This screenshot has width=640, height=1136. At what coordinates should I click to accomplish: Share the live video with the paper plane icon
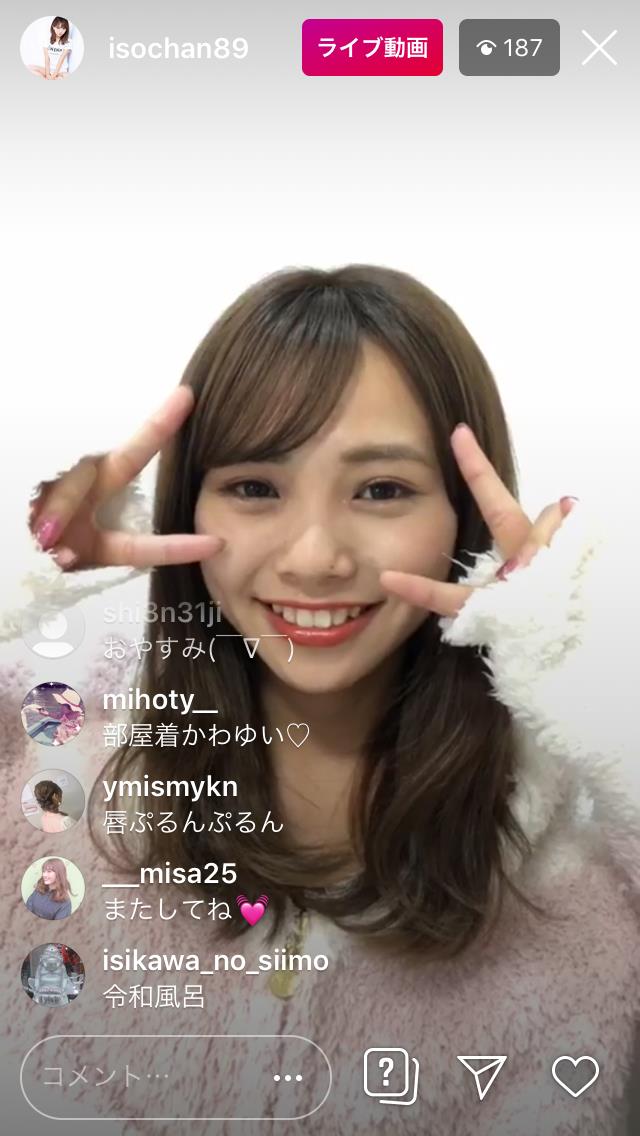point(481,1076)
